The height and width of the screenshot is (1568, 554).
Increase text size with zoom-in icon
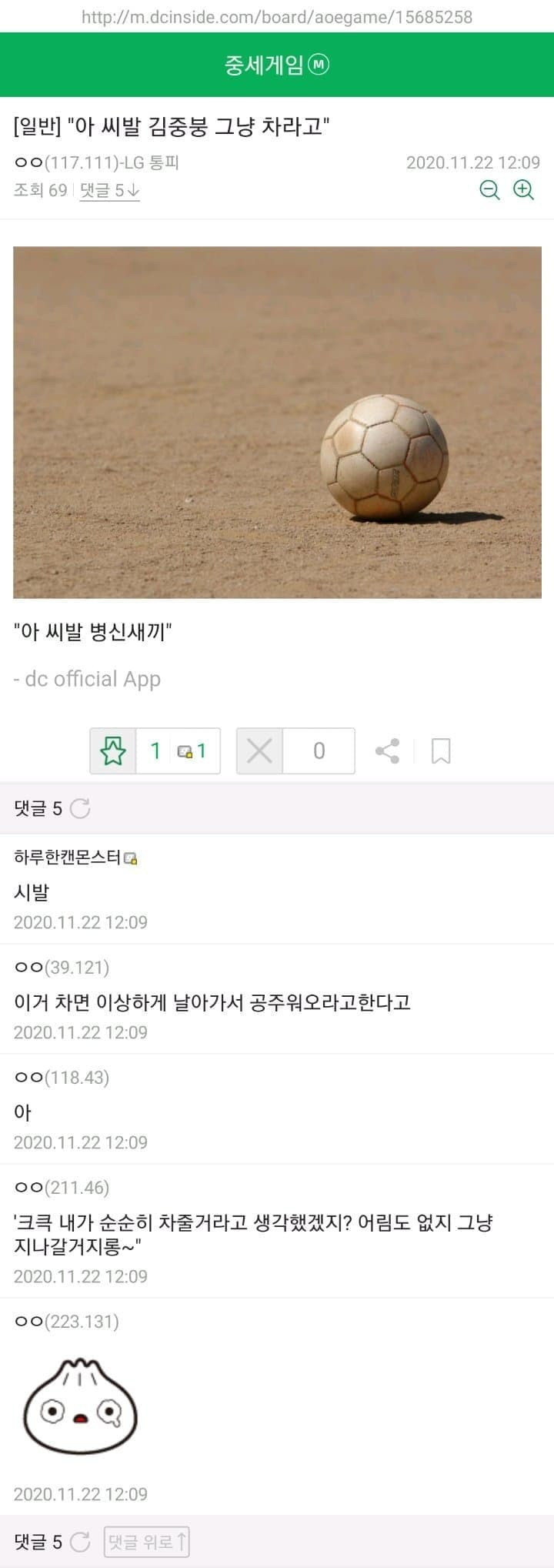(524, 190)
